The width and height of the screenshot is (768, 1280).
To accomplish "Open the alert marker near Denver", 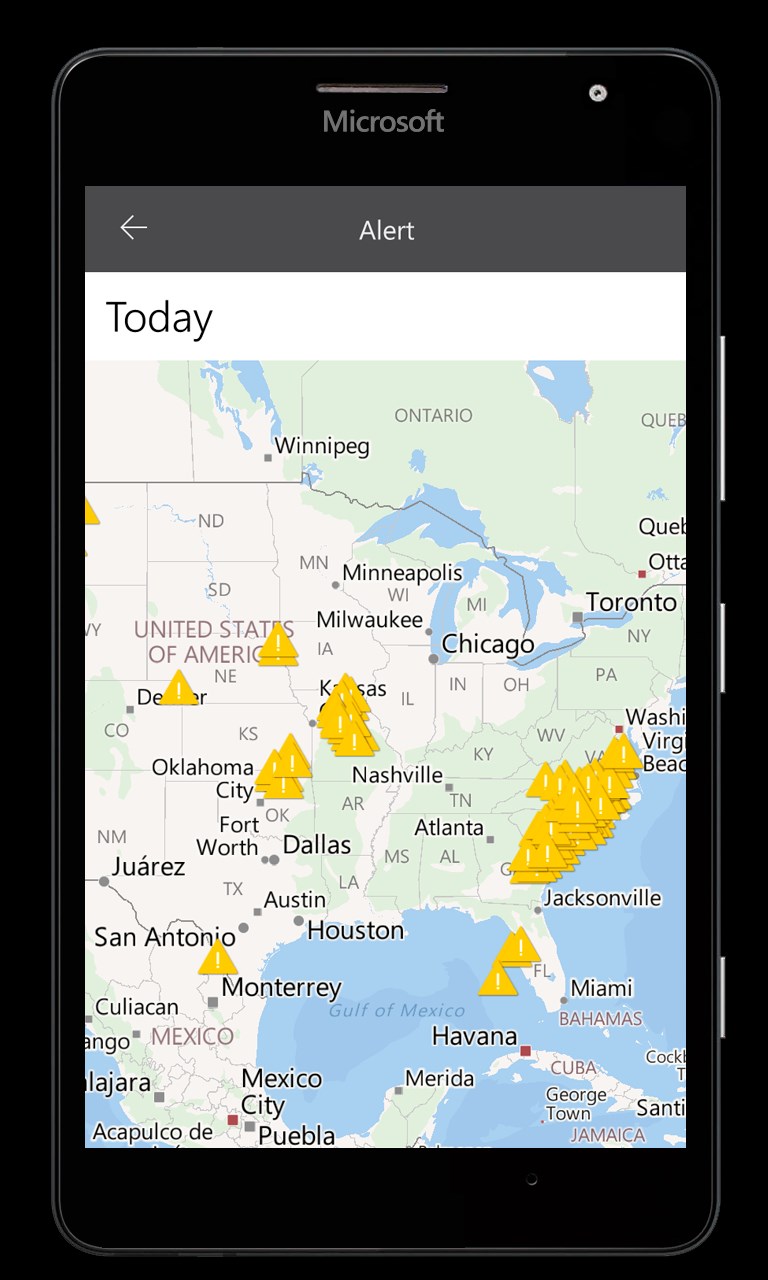I will 178,689.
